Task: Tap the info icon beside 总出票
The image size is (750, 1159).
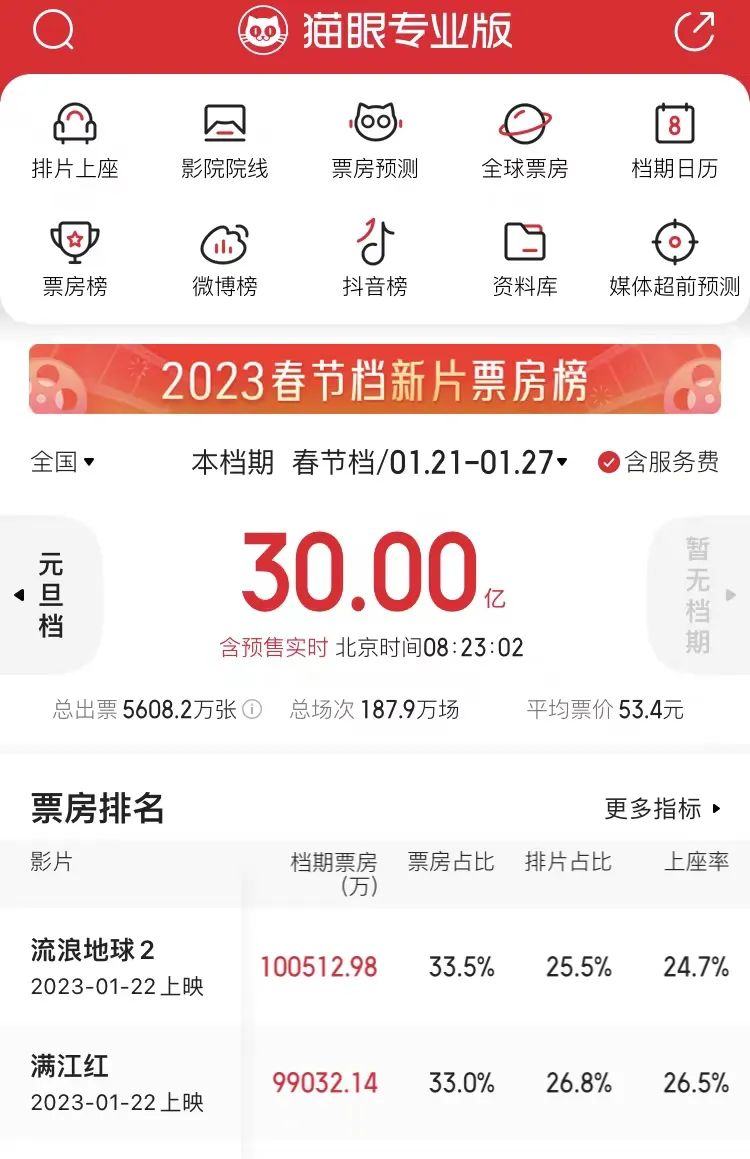Action: click(x=253, y=710)
